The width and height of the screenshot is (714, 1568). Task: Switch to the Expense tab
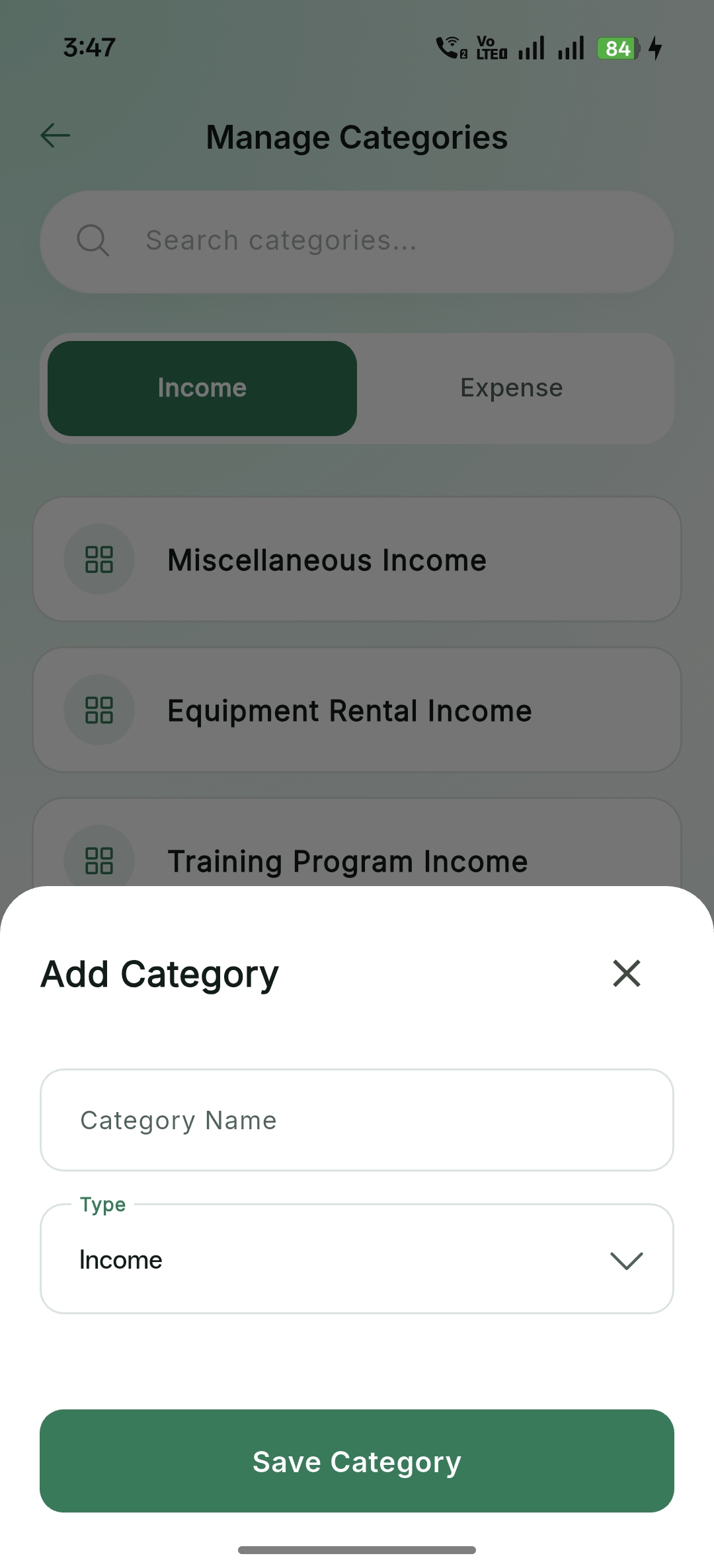click(x=511, y=388)
